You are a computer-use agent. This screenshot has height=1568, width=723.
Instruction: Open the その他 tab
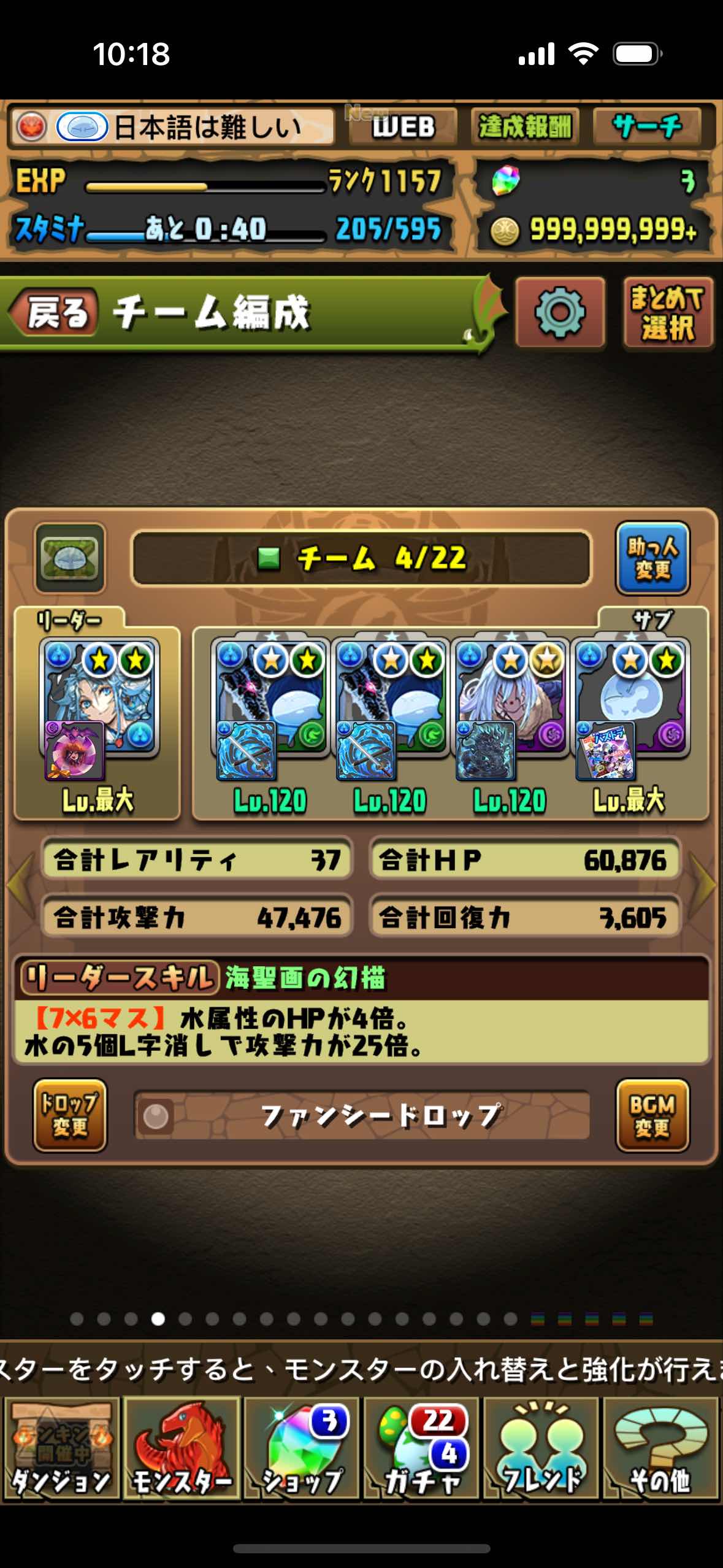(660, 1449)
